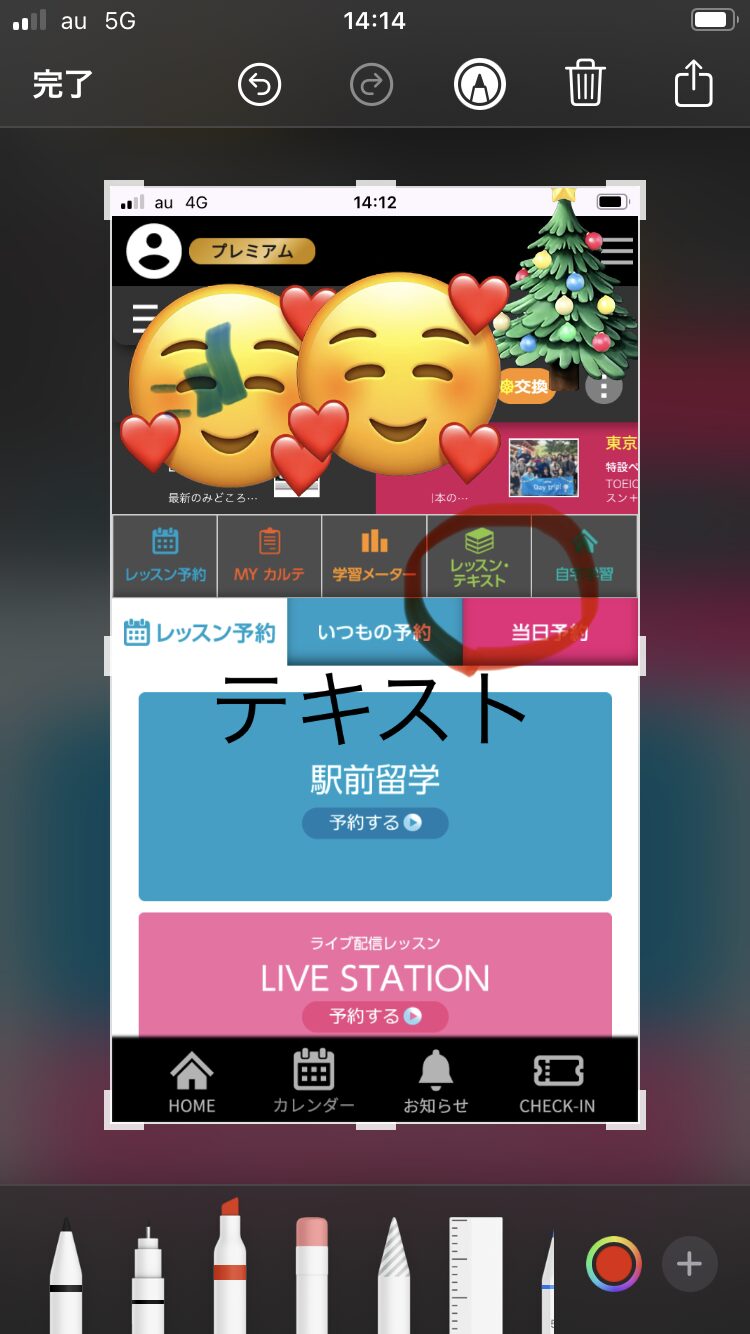Open the hamburger menu in the screenshot
Screen dimensions: 750x1334
click(x=617, y=250)
